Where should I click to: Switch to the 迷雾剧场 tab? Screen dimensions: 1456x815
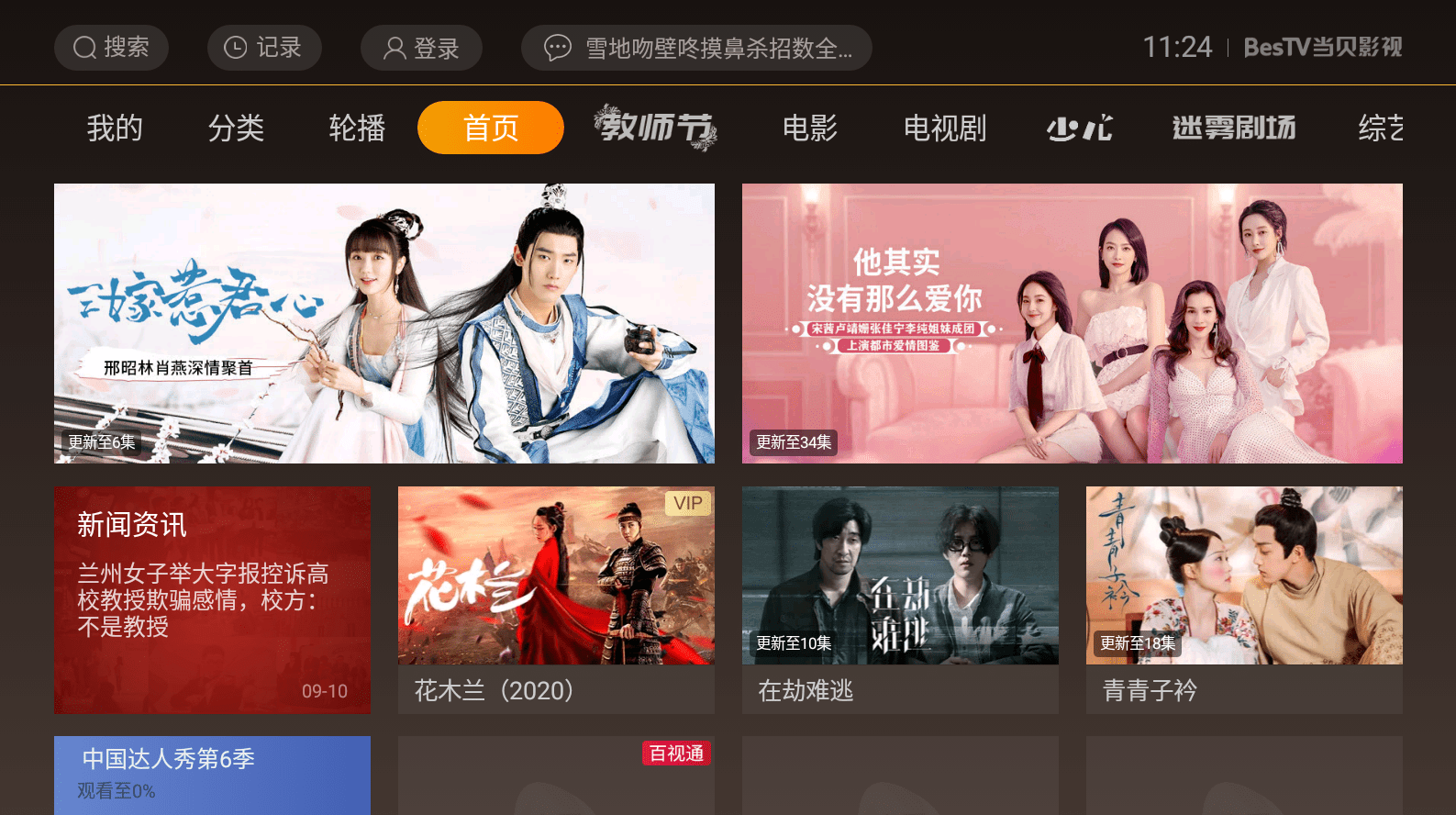click(x=1234, y=128)
